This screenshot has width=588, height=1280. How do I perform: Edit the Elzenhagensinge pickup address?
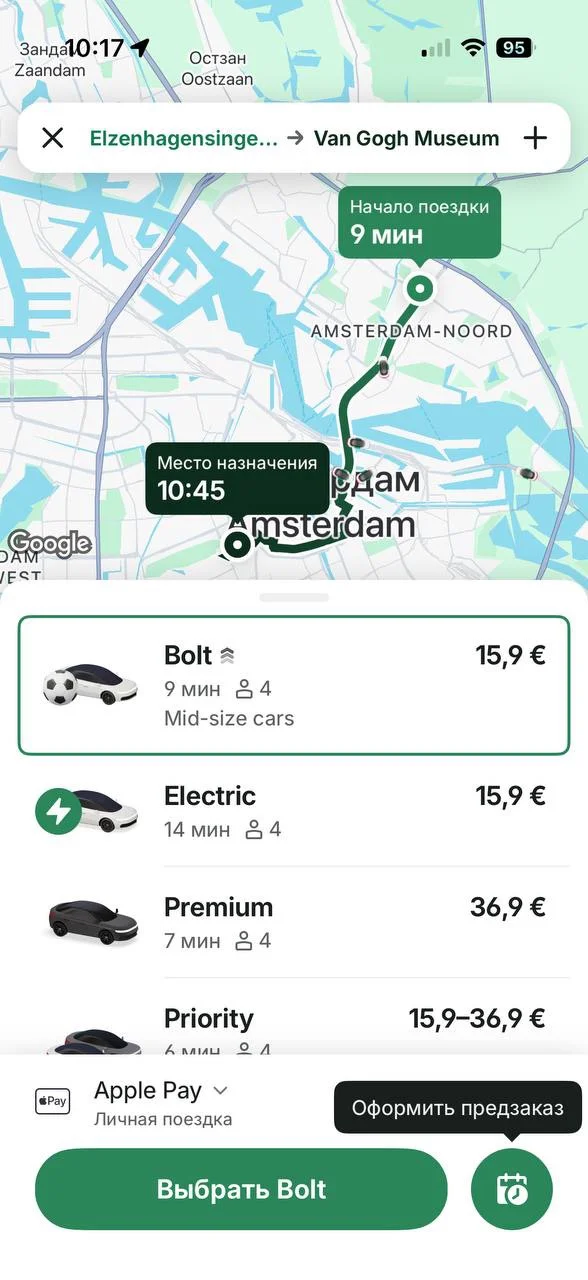[184, 138]
